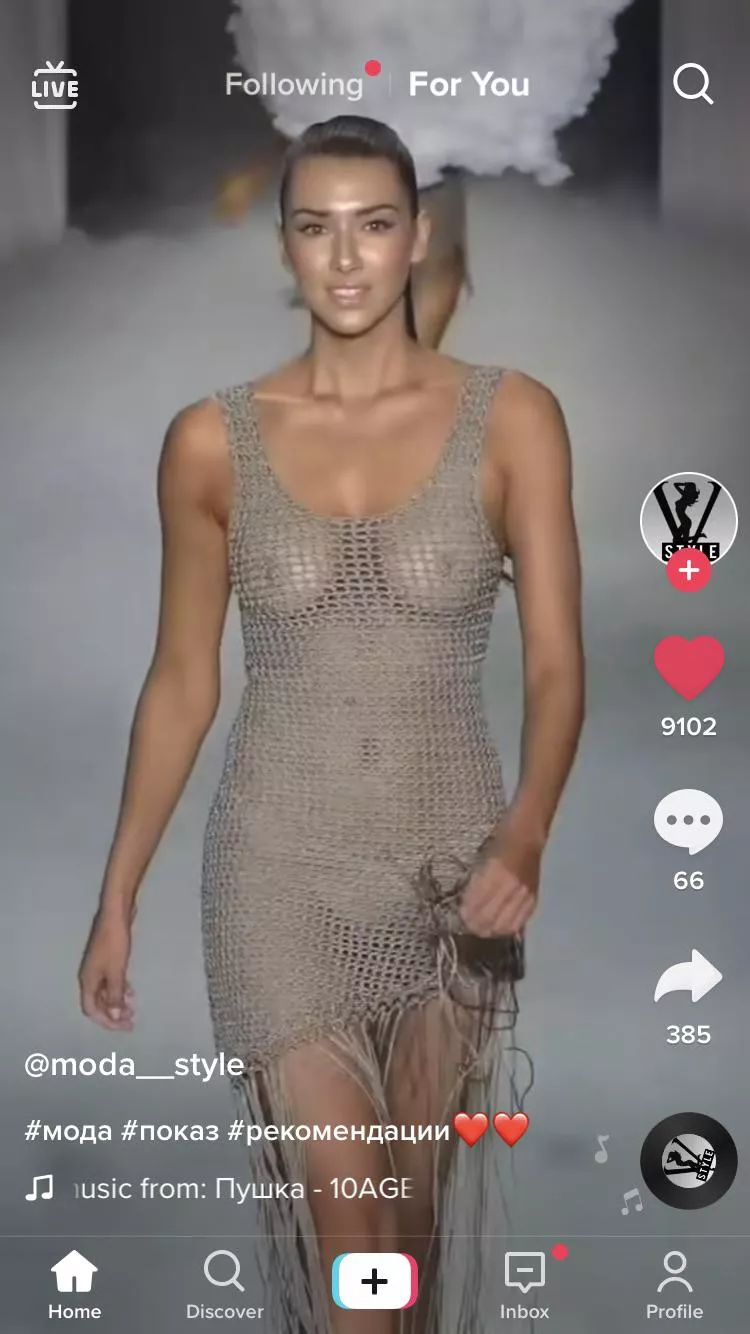
Task: Open the LIVE streams icon
Action: tap(55, 85)
